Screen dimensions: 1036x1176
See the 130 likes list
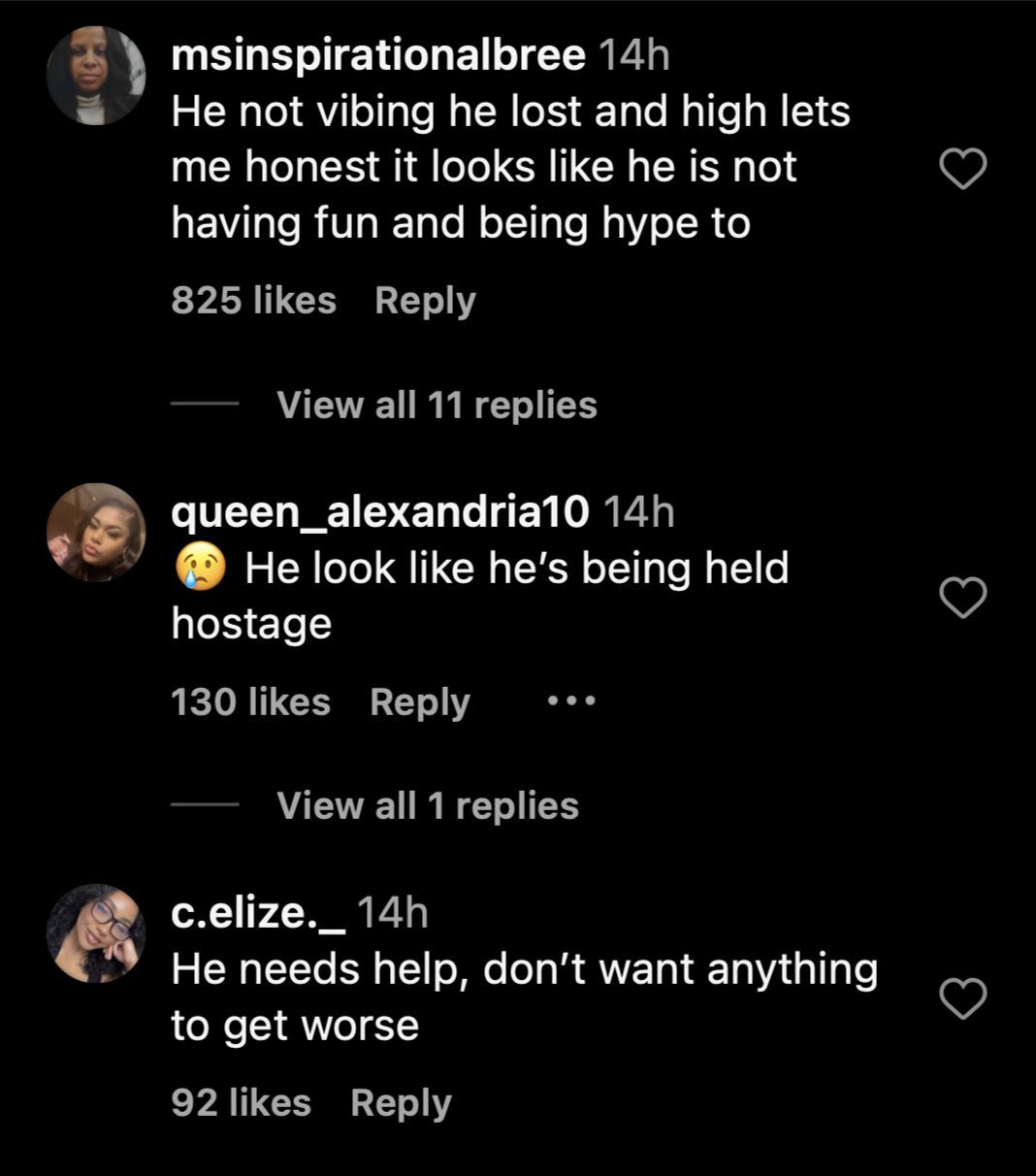pyautogui.click(x=250, y=702)
